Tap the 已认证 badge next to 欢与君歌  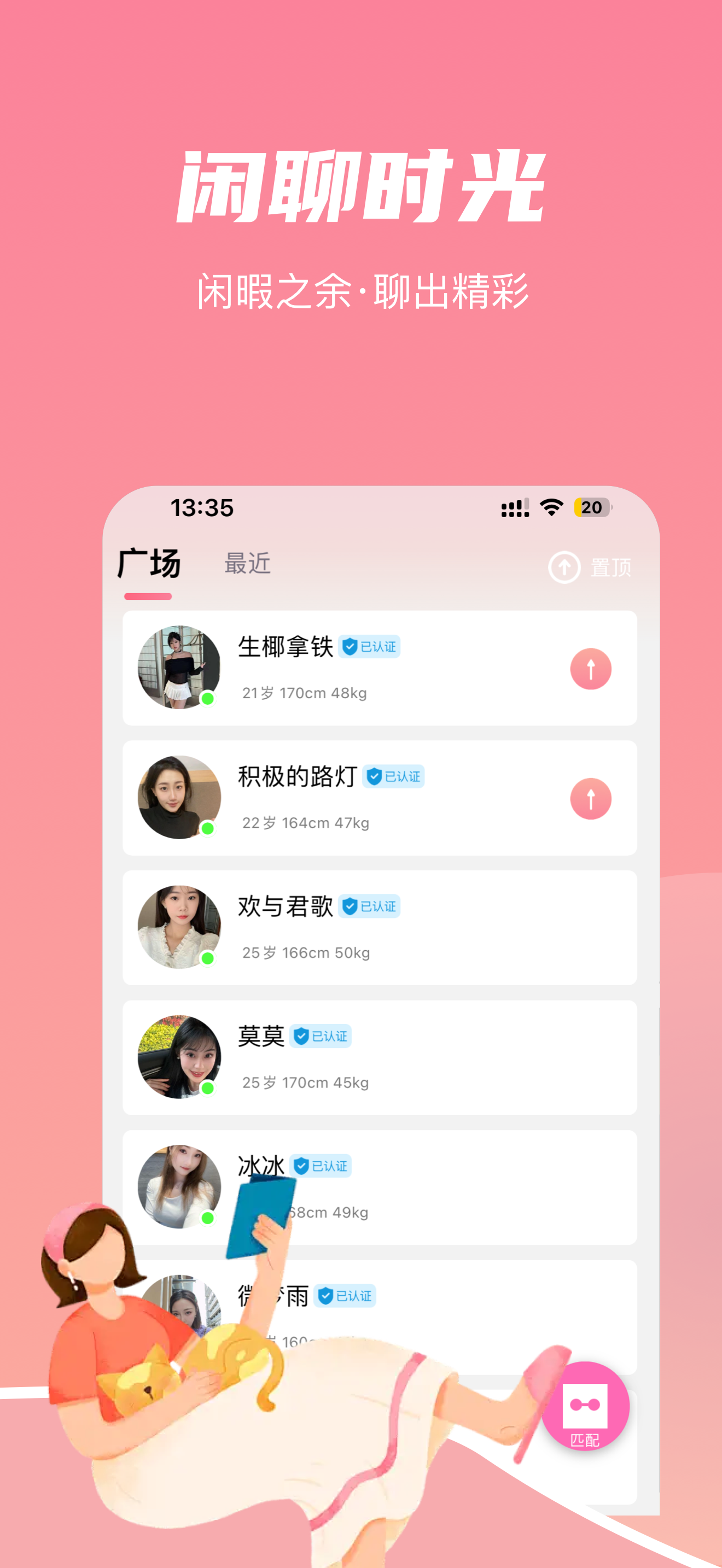click(x=370, y=907)
